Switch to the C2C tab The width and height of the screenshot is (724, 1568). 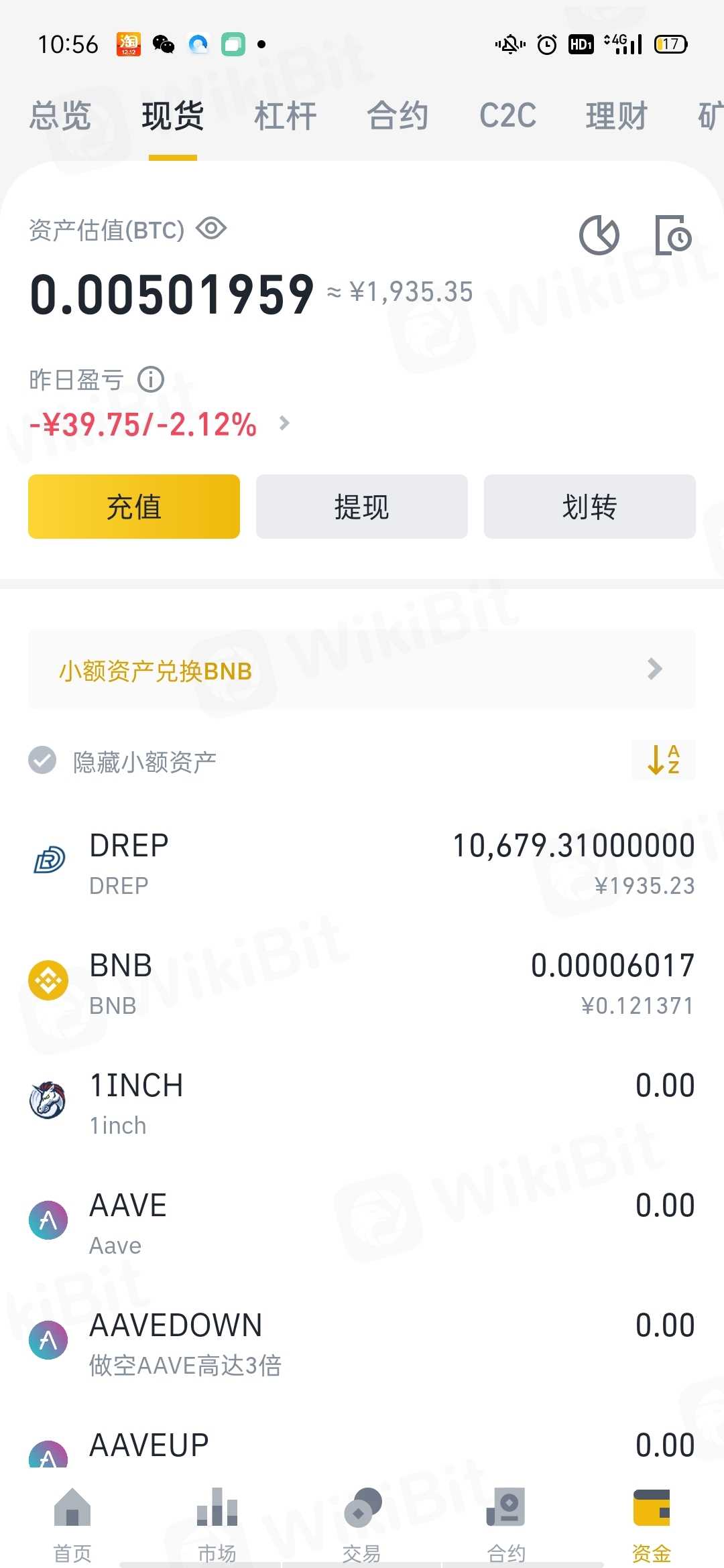point(507,116)
